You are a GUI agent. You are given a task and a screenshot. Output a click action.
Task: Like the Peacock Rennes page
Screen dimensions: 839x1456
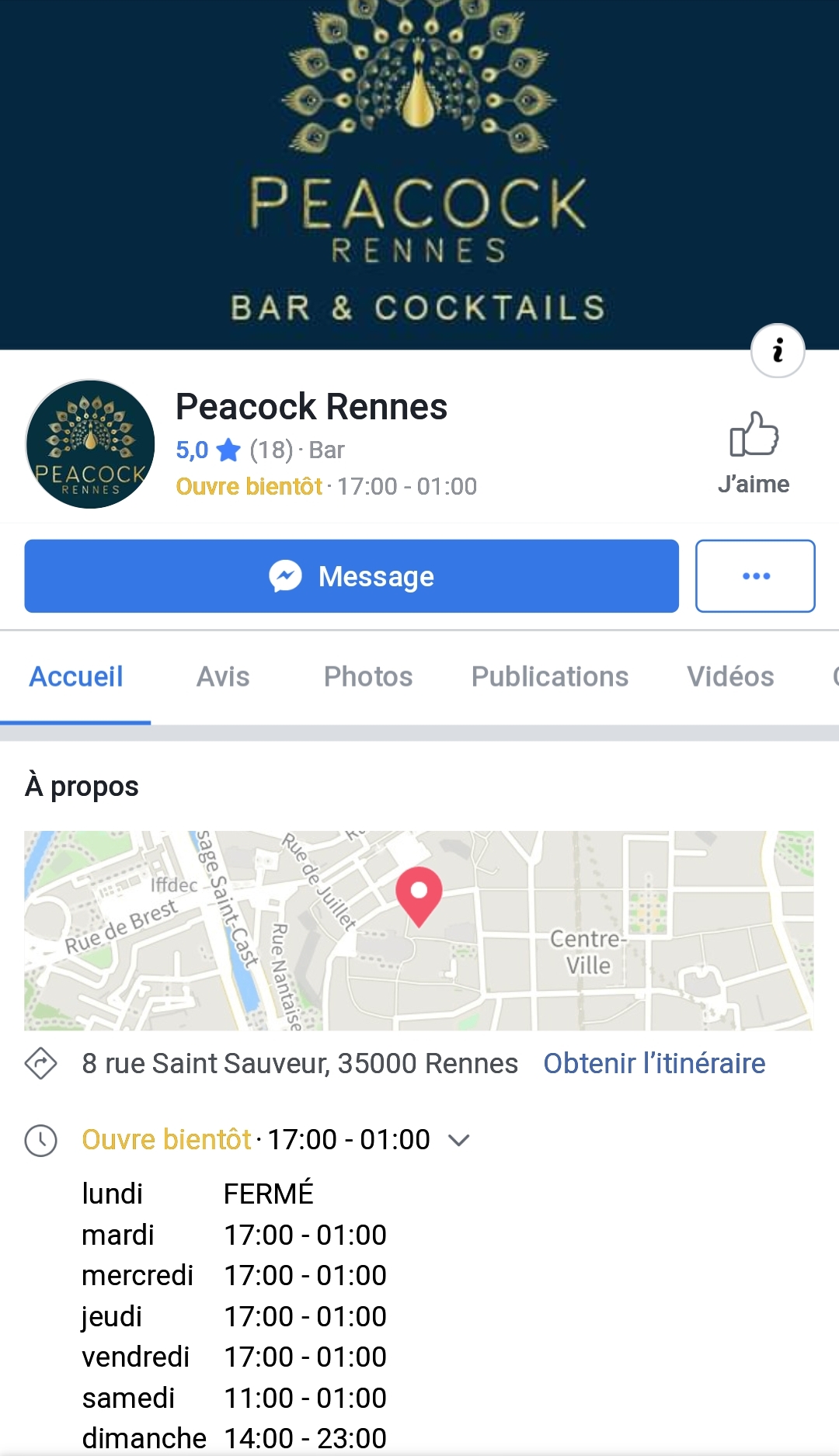click(754, 452)
